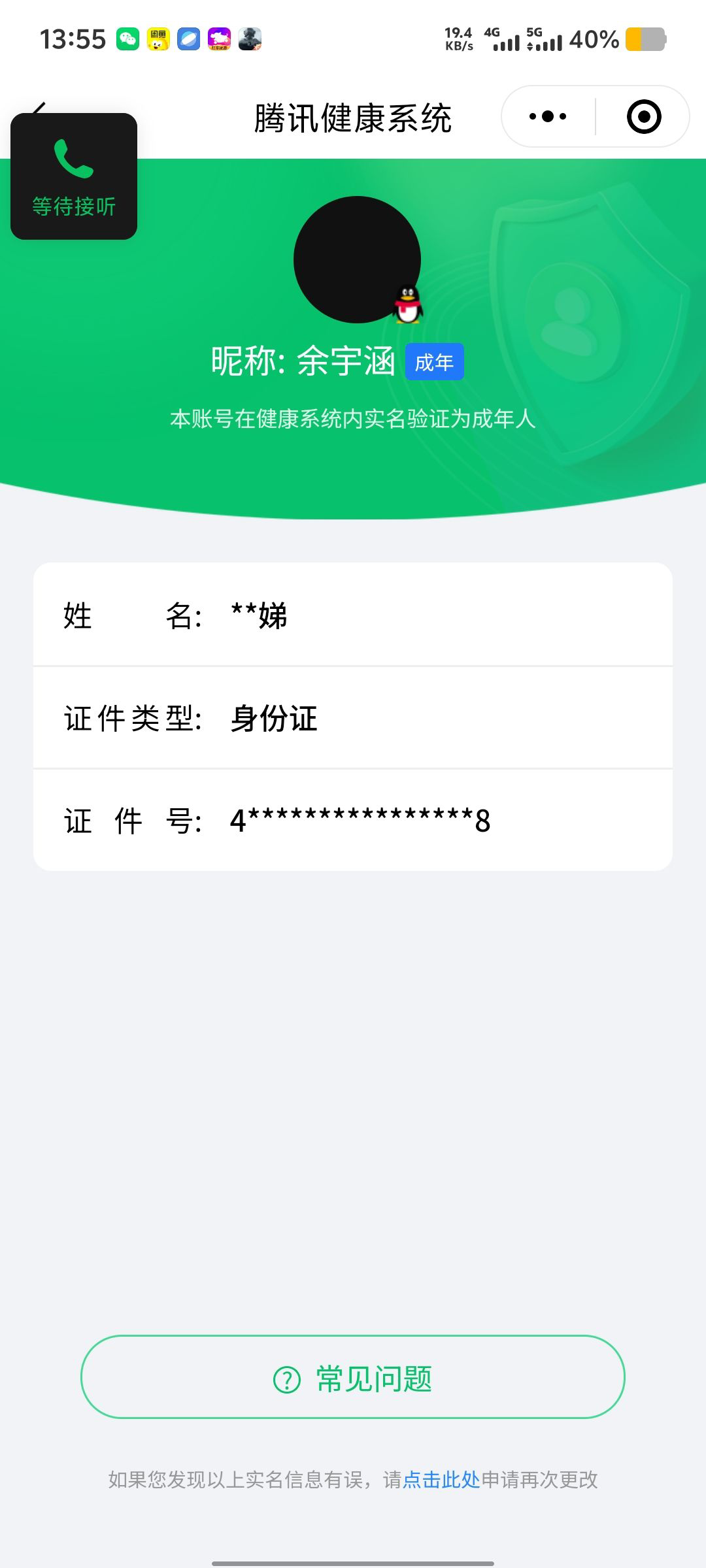Screen dimensions: 706x1568
Task: Tap the QQ penguin badge on the avatar
Action: pos(407,304)
